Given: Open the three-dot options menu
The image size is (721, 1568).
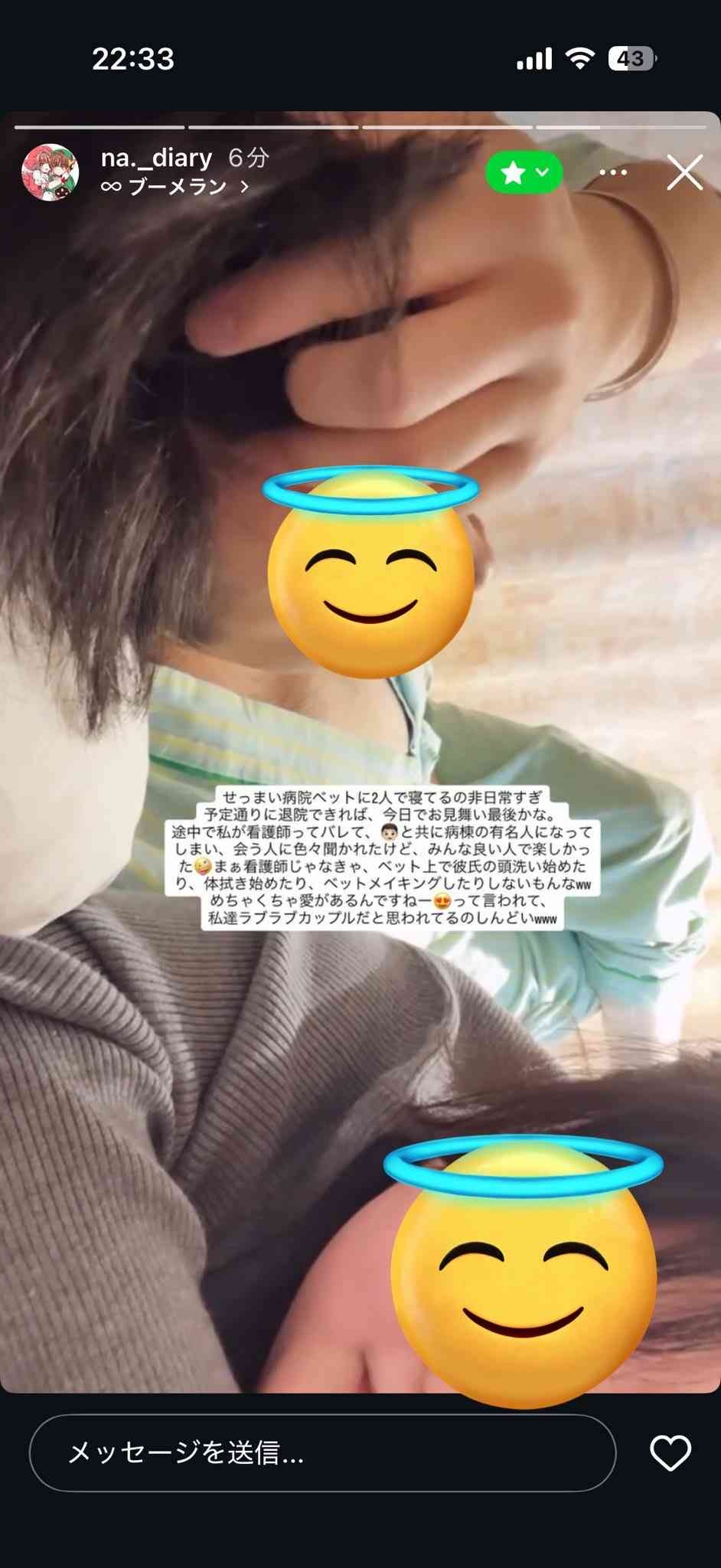Looking at the screenshot, I should [613, 173].
